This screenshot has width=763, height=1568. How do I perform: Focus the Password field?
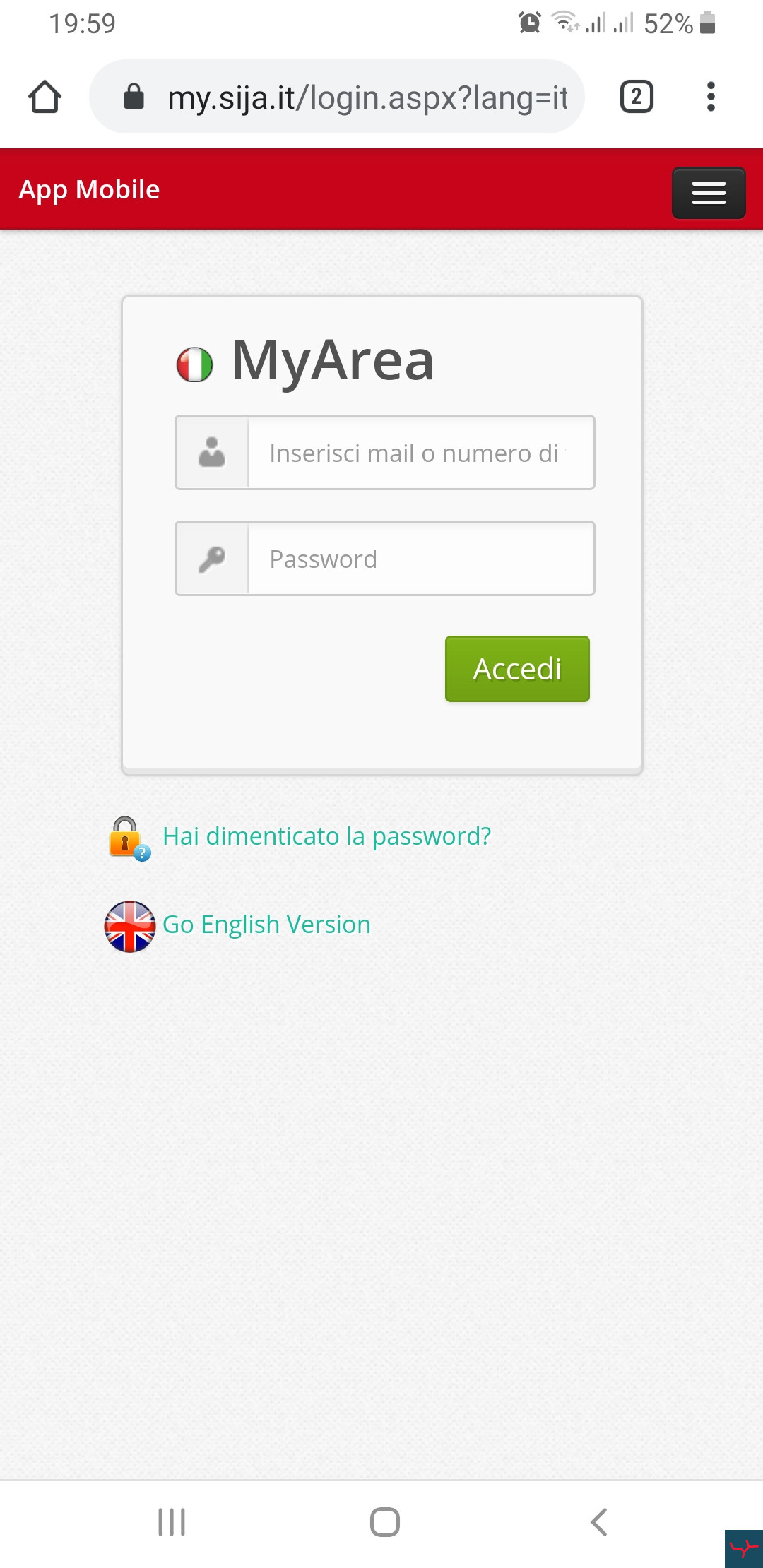tap(421, 559)
